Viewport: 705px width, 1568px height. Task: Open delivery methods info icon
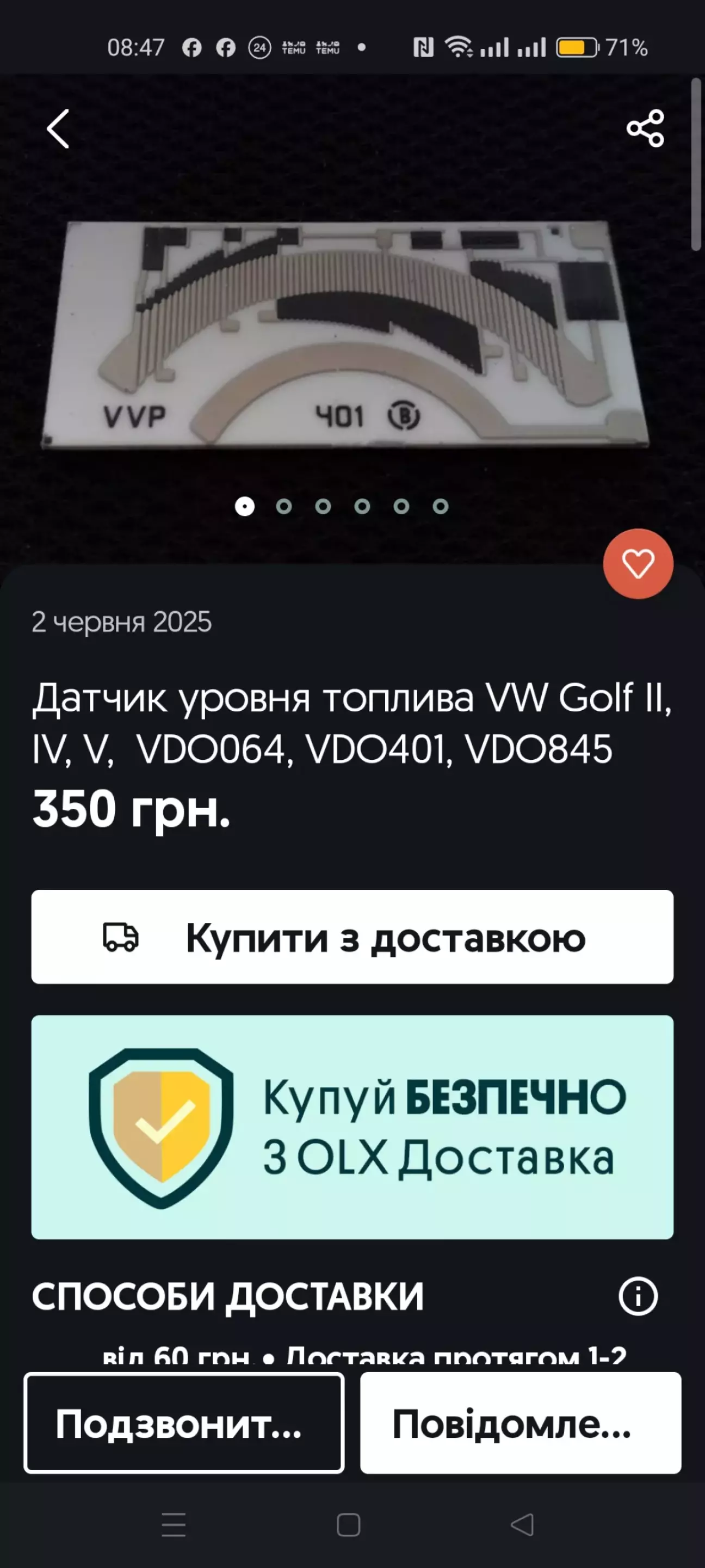(638, 1296)
